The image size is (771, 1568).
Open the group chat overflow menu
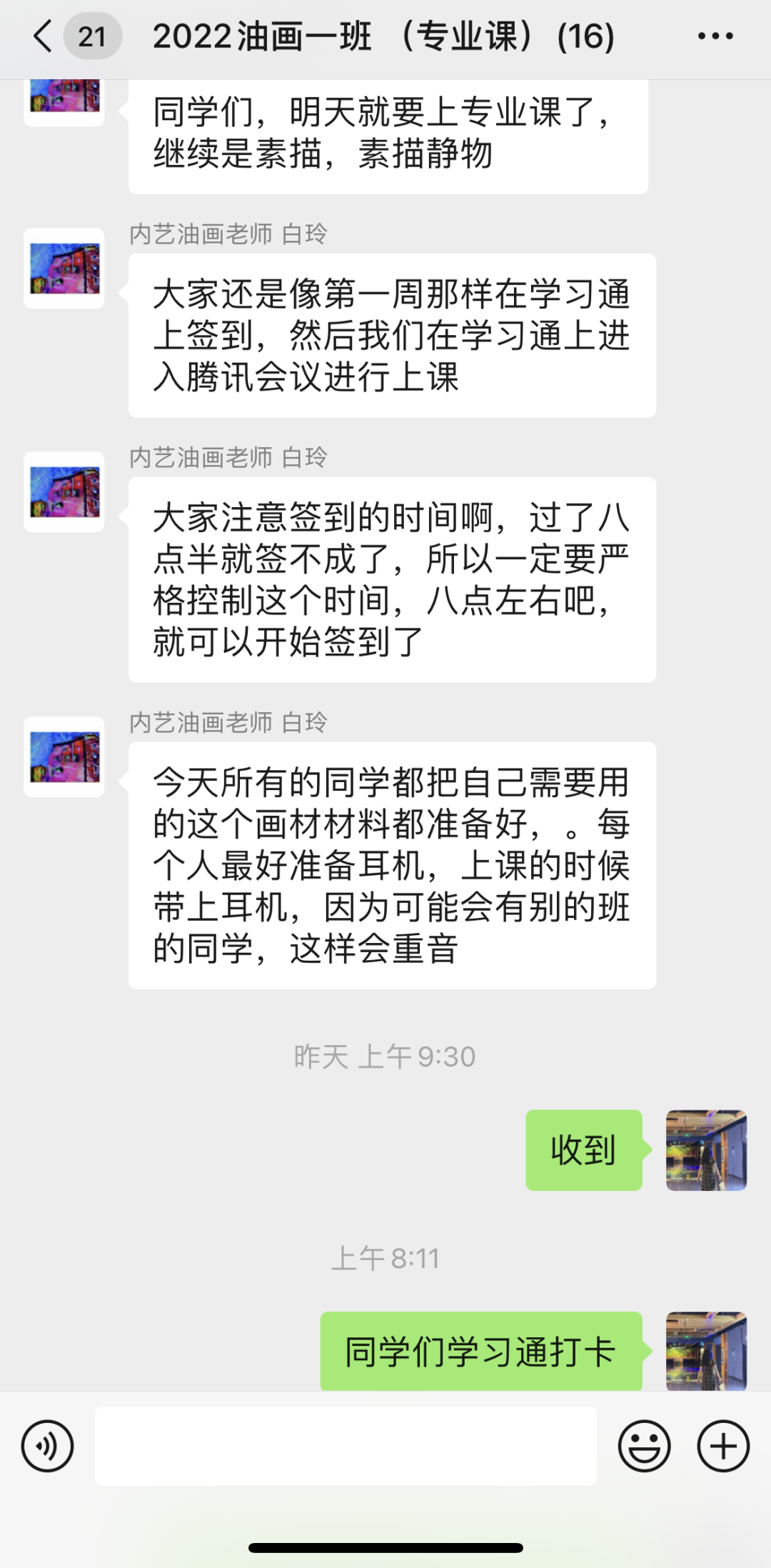pyautogui.click(x=715, y=36)
